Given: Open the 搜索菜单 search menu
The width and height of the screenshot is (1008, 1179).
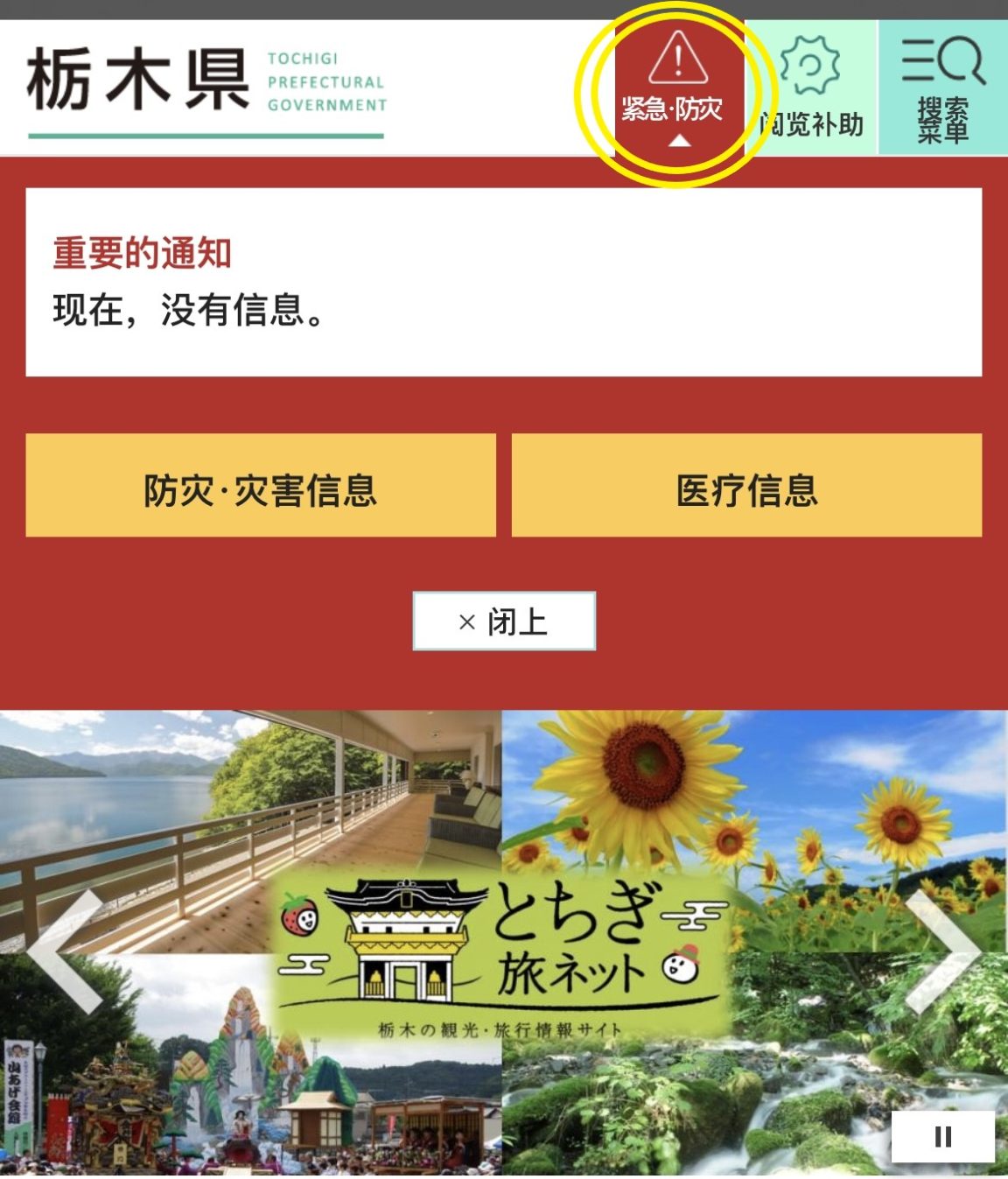Looking at the screenshot, I should [x=942, y=89].
